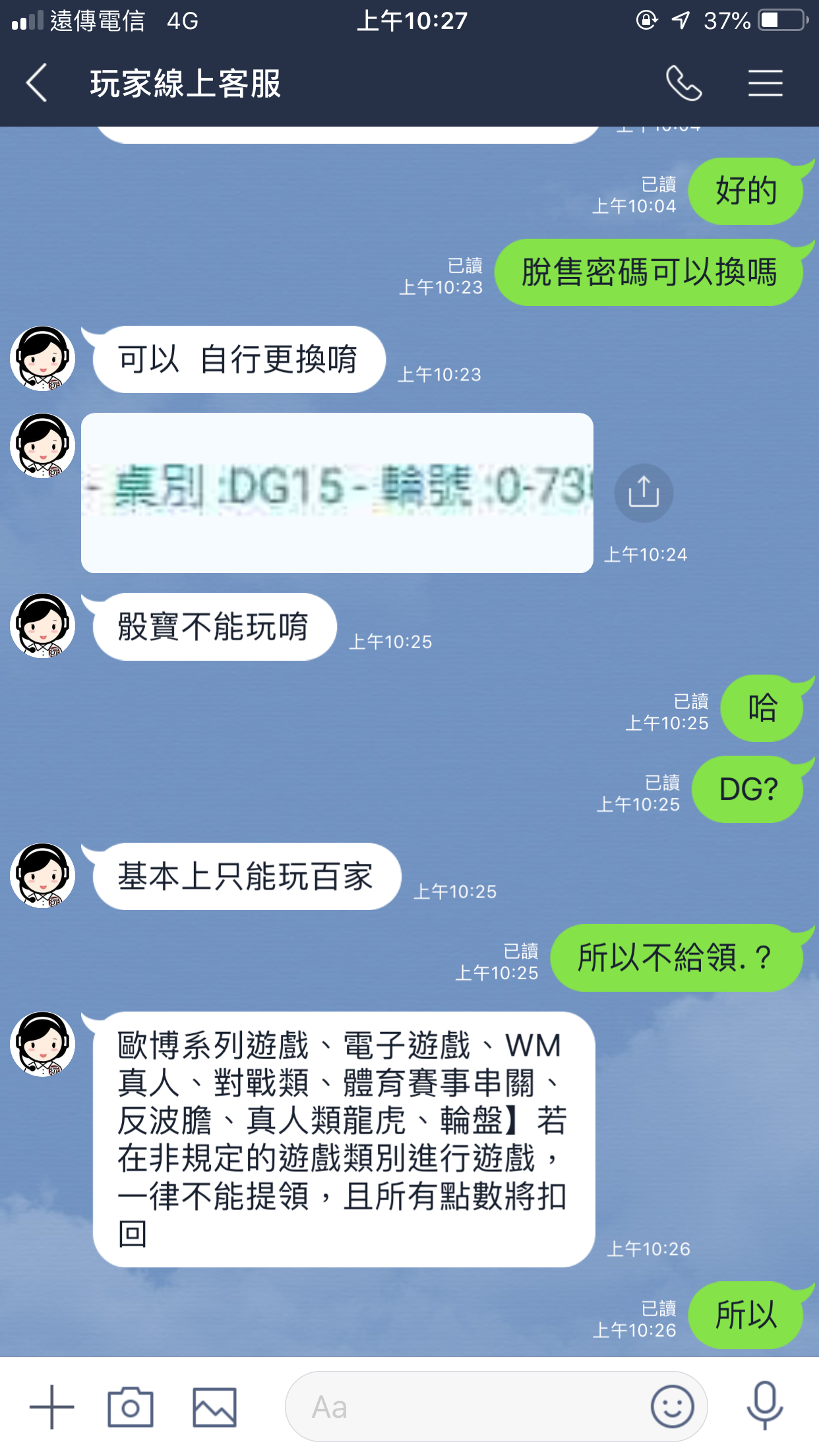
Task: Open the photo gallery picker
Action: [x=214, y=1407]
